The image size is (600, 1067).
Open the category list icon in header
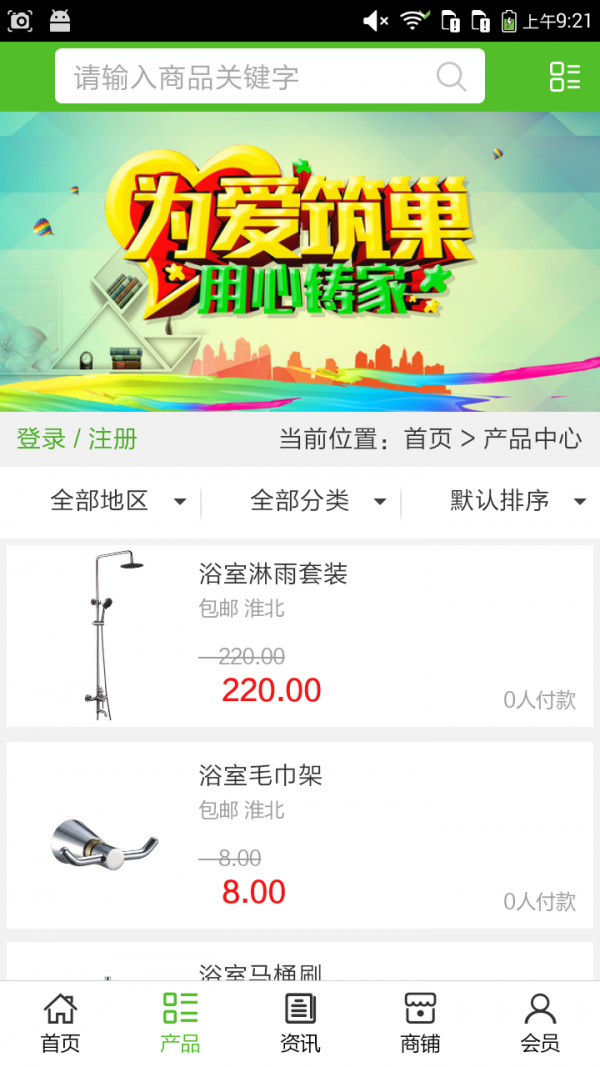point(564,77)
